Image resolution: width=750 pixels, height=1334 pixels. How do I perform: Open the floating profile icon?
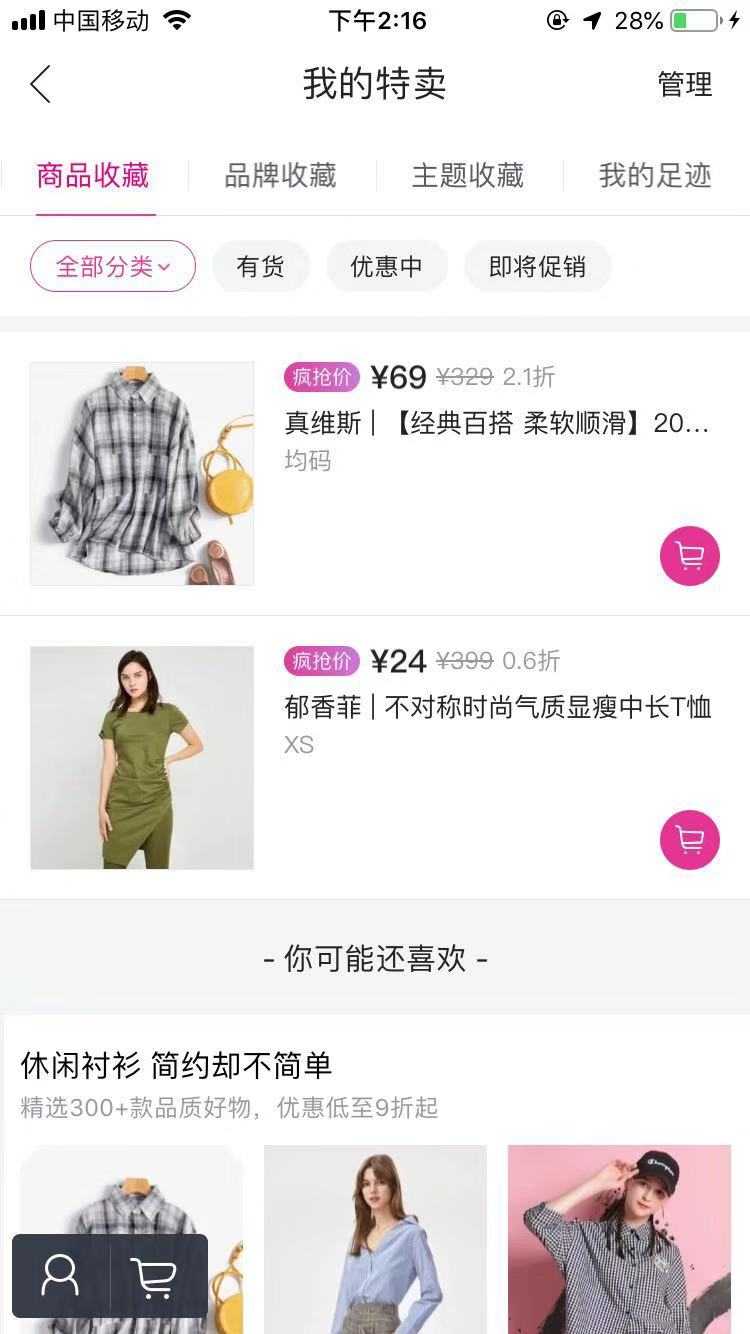pyautogui.click(x=60, y=1276)
